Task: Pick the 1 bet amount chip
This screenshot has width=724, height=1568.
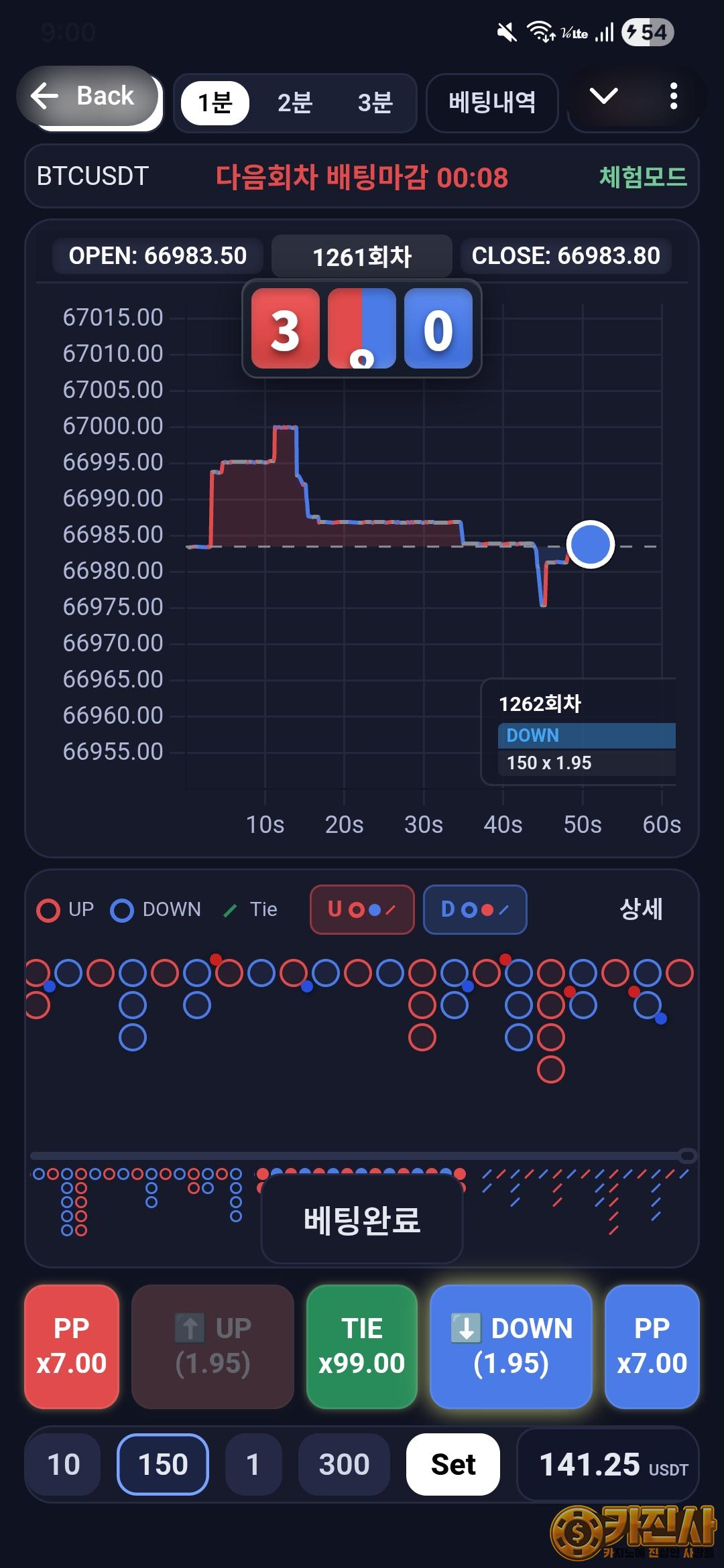Action: [253, 1464]
